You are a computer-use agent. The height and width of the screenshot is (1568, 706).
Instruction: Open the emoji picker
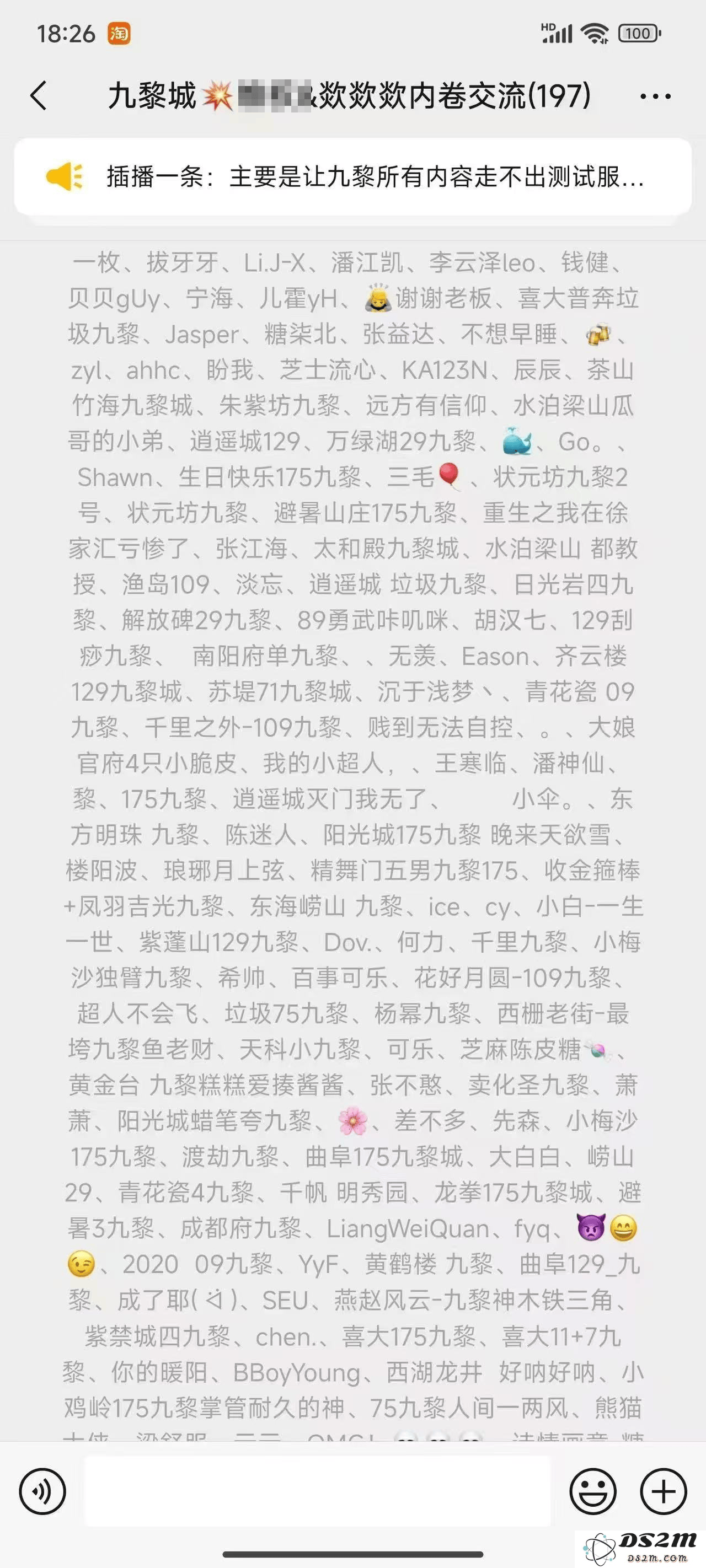pos(593,1491)
